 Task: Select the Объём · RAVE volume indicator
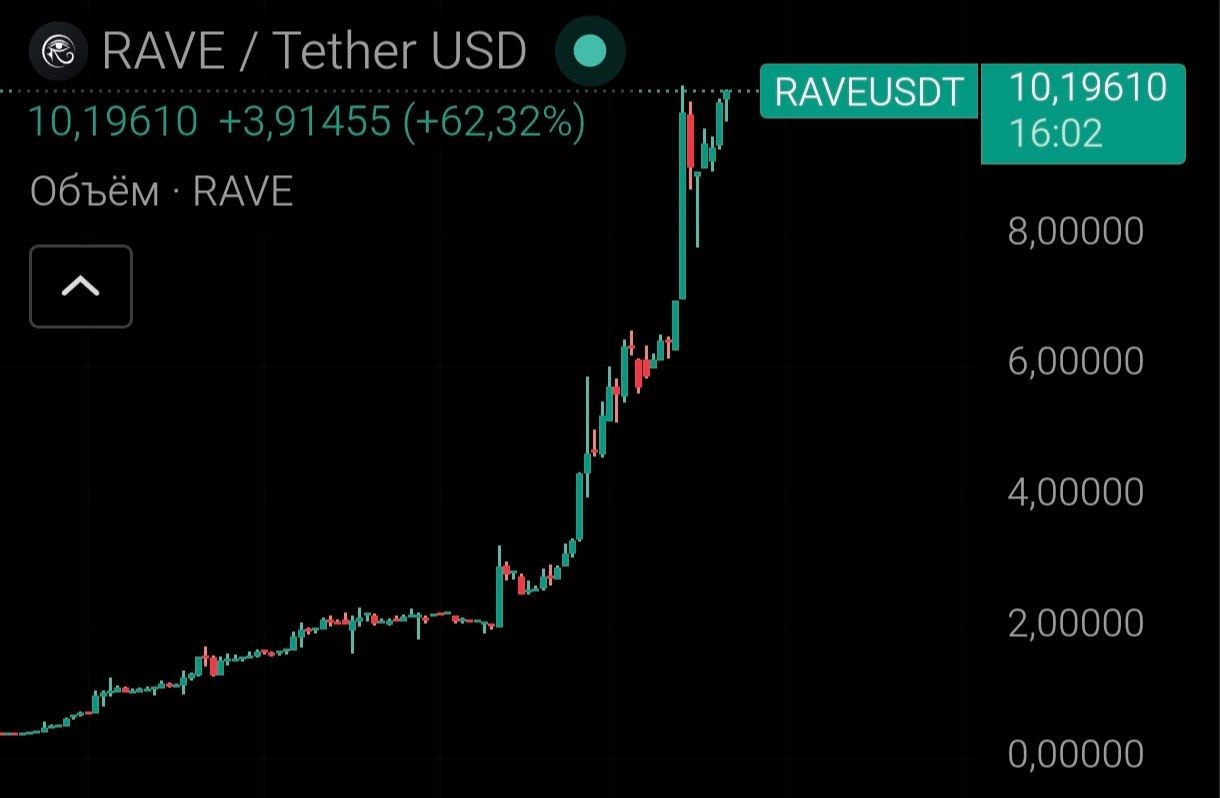[x=161, y=192]
